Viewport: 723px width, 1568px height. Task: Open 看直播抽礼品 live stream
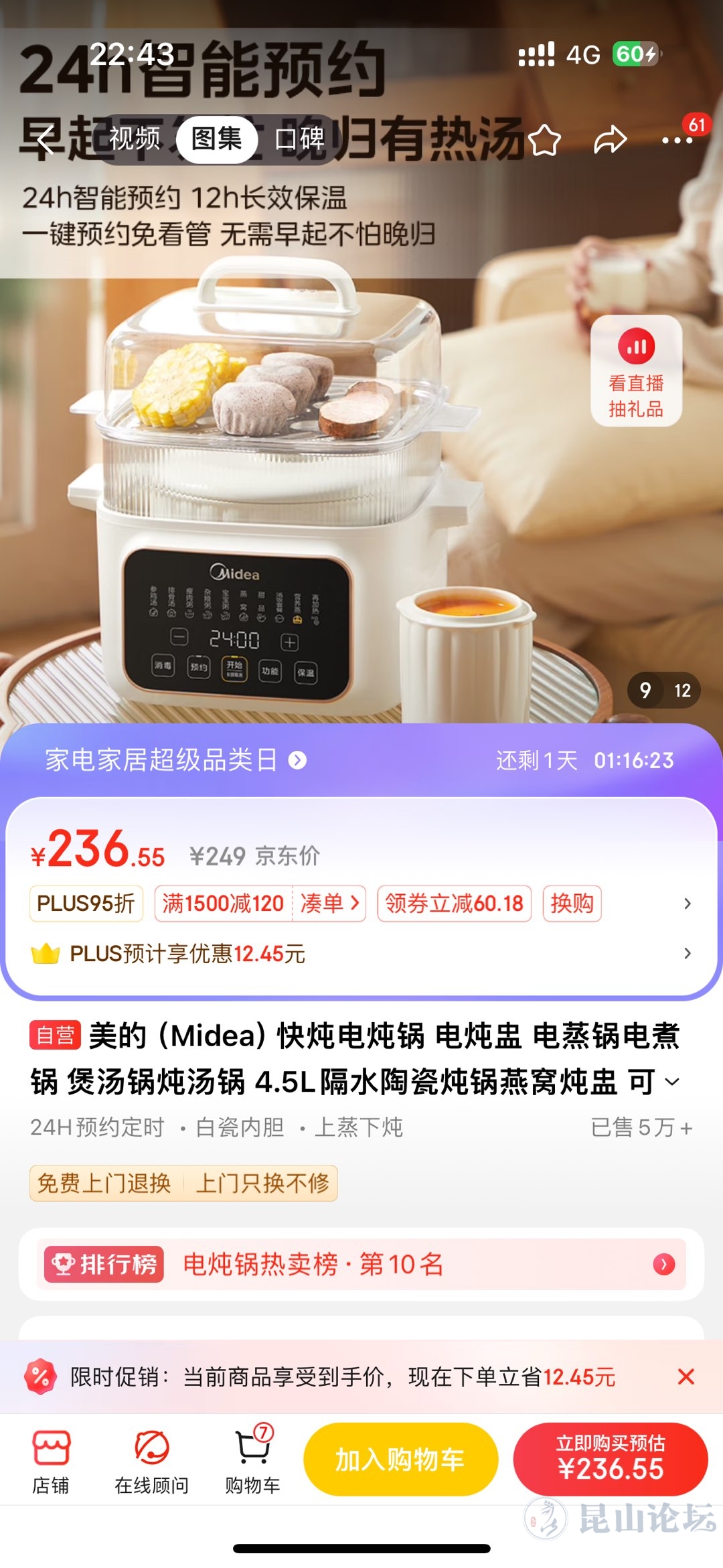pos(636,370)
